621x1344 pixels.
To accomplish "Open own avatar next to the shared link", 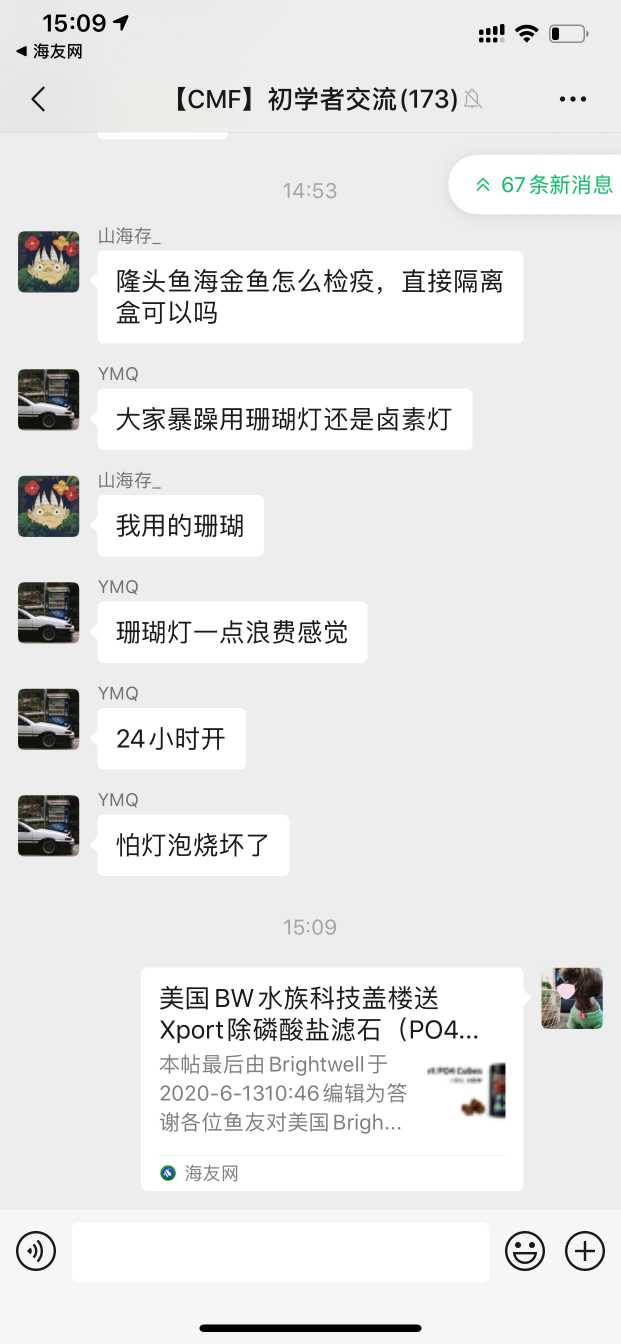I will pyautogui.click(x=572, y=998).
